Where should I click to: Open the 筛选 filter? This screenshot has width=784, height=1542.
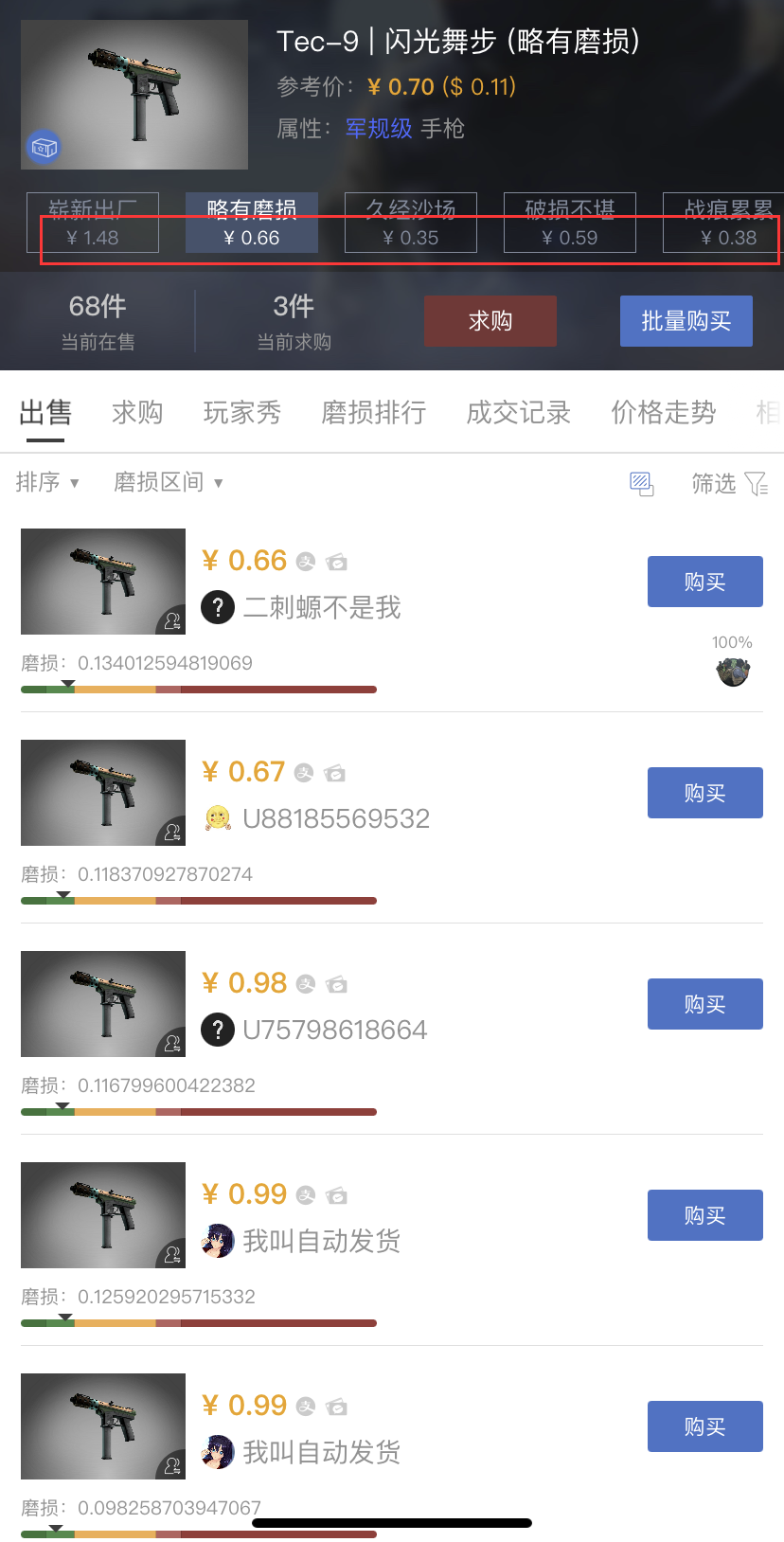(729, 484)
